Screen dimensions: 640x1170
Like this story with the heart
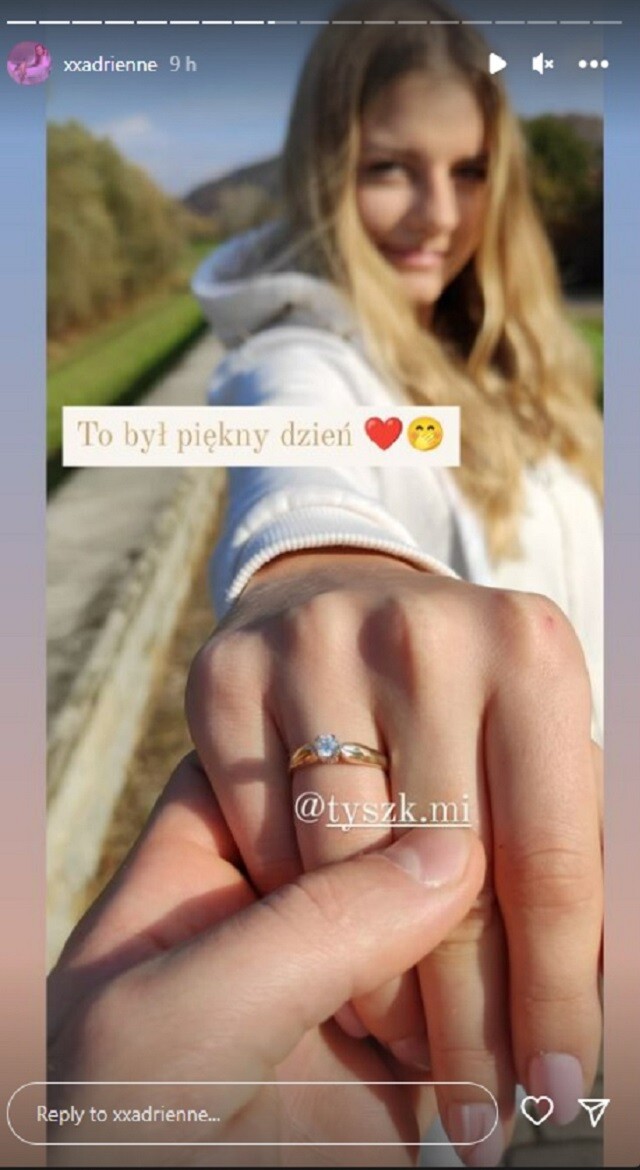[x=537, y=1111]
